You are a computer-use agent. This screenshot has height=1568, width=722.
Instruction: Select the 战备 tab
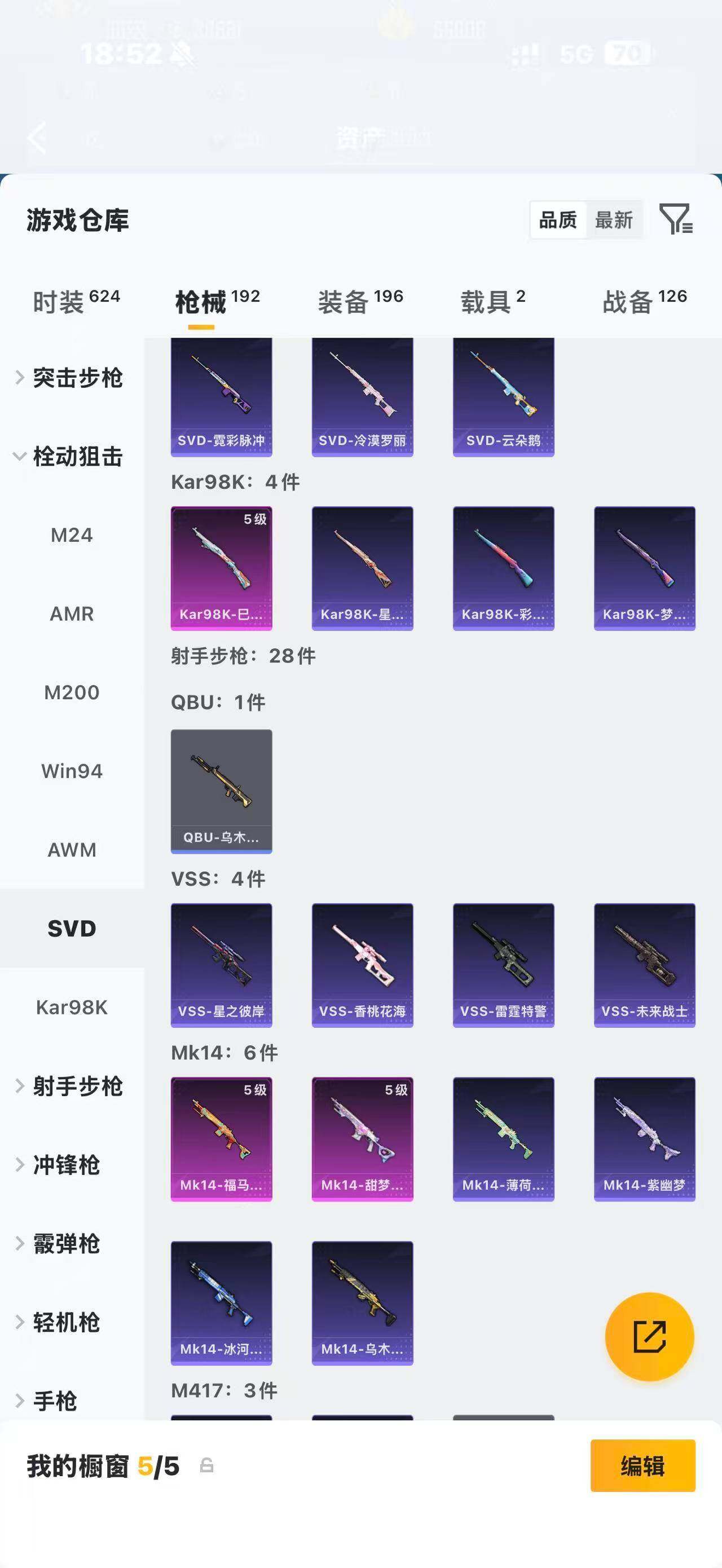(645, 301)
